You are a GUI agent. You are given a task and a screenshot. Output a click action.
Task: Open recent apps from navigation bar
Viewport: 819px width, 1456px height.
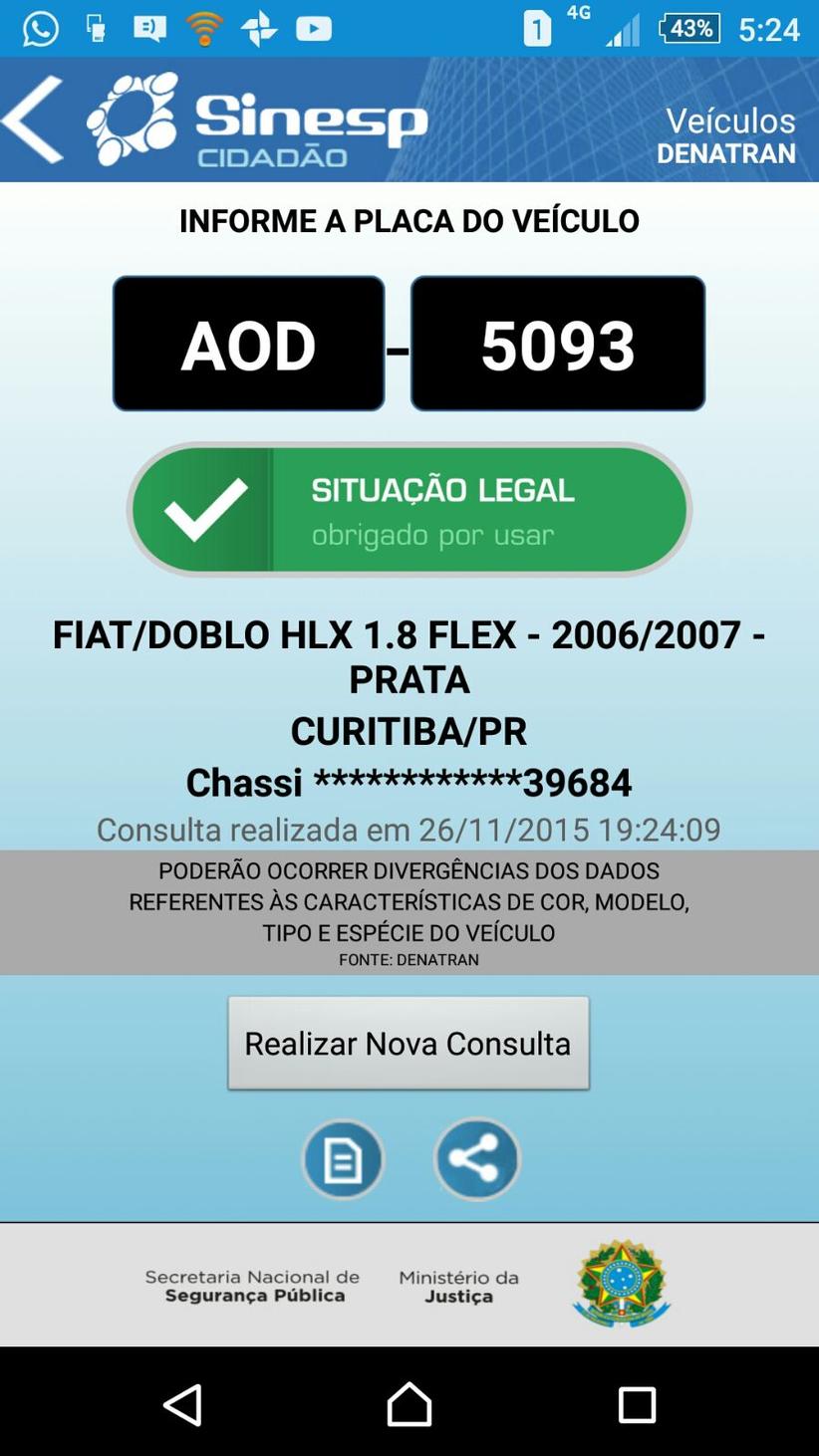(636, 1405)
